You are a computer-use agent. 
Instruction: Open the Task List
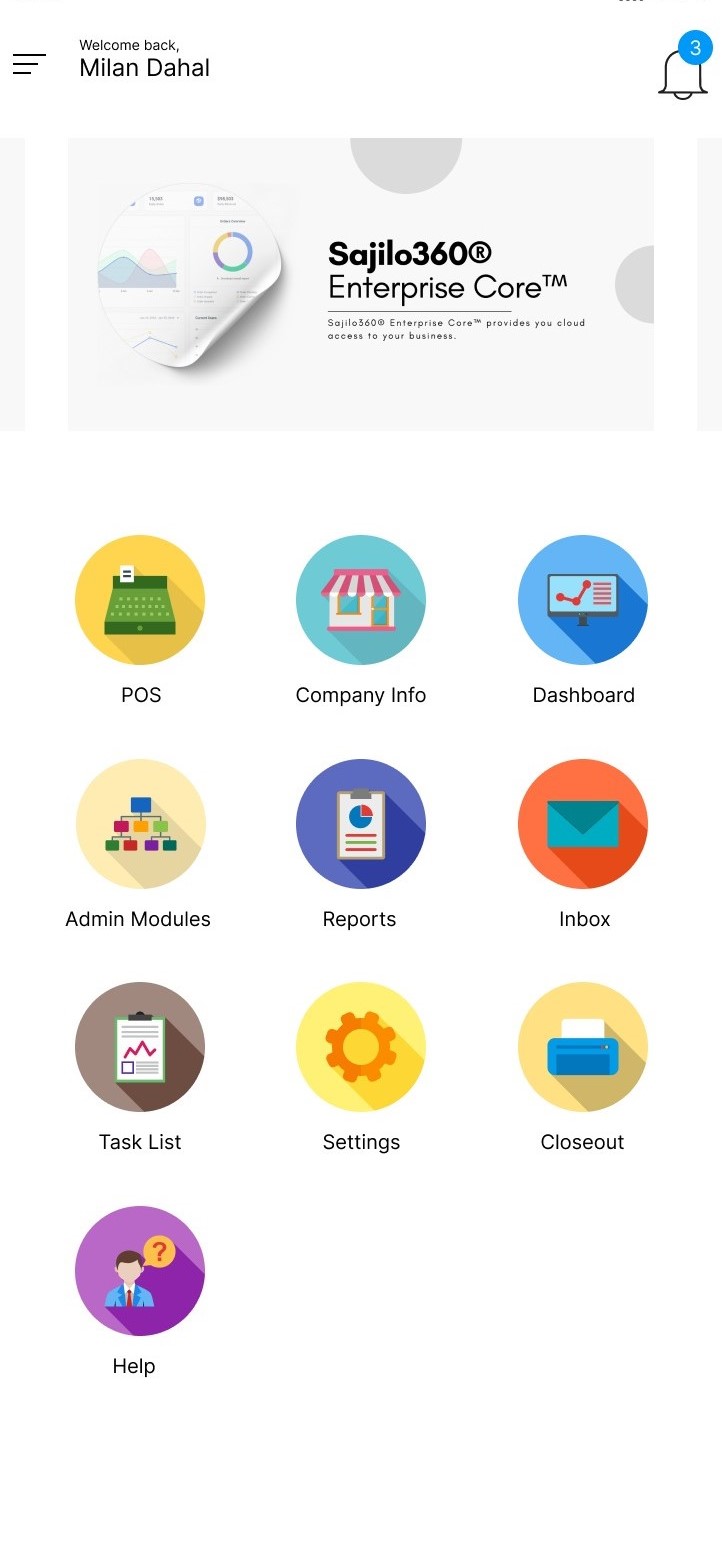tap(140, 1047)
